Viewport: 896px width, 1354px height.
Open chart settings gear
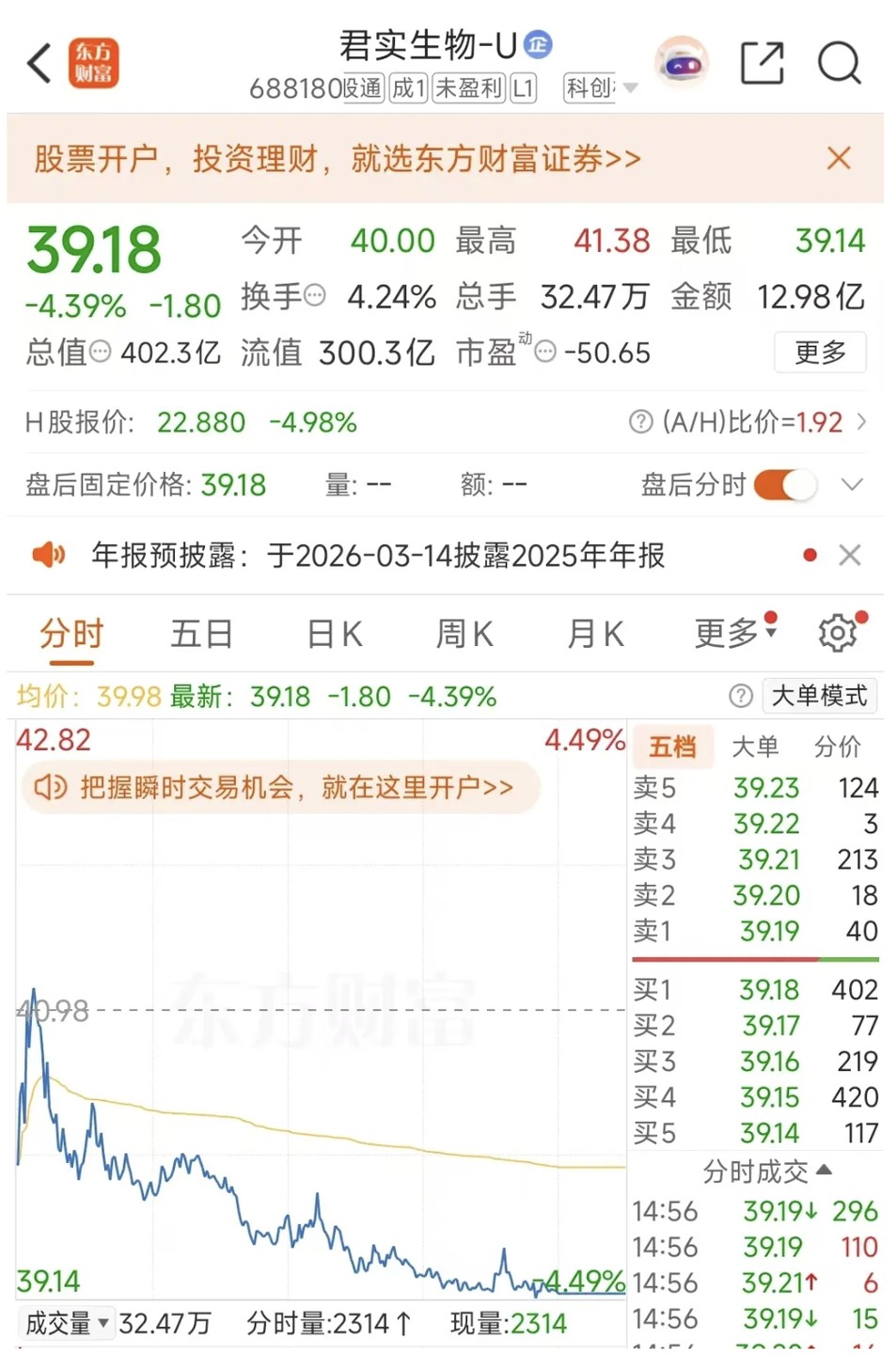tap(838, 634)
